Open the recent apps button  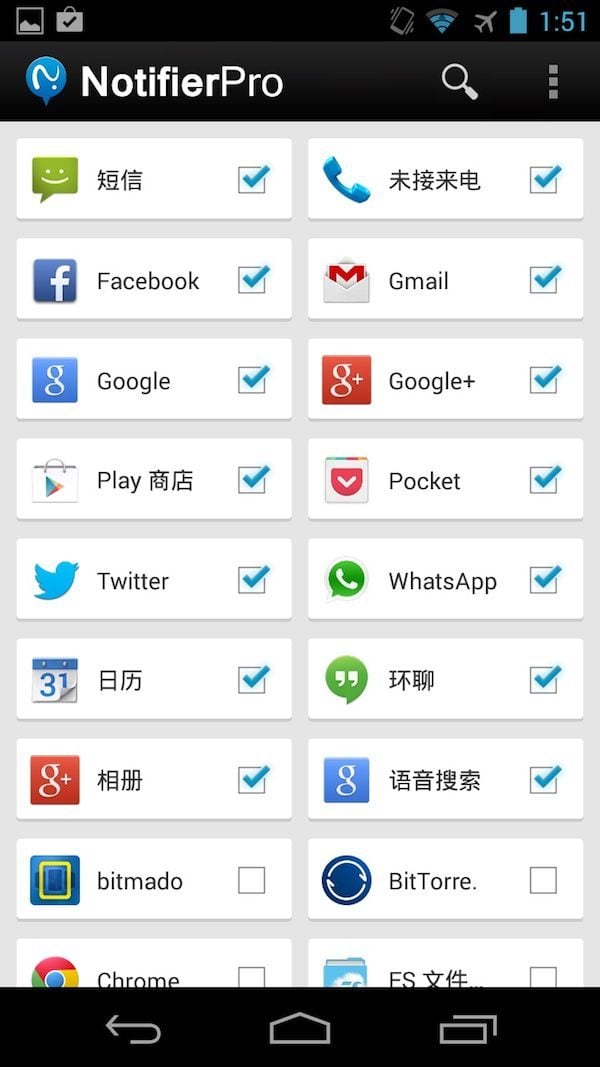click(467, 1029)
